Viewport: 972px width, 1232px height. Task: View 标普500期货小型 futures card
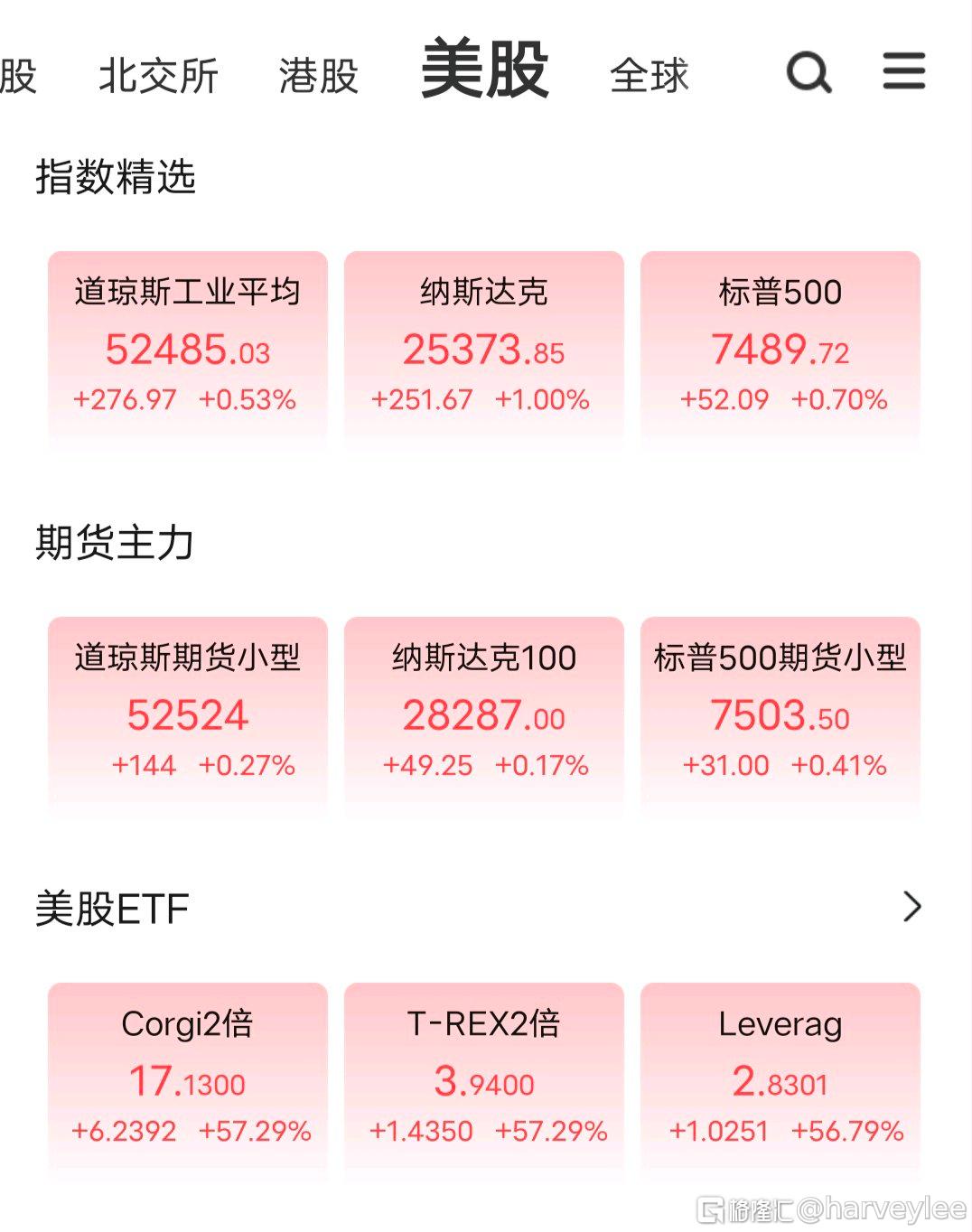coord(780,714)
